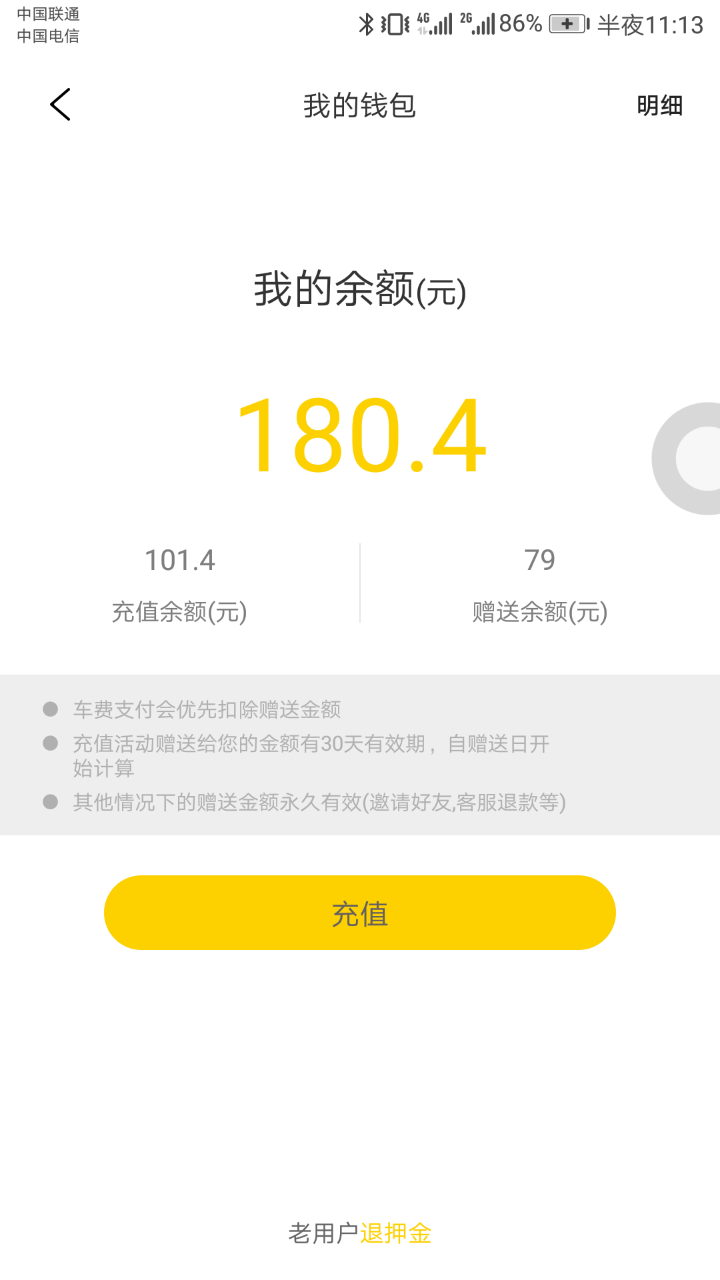Image resolution: width=720 pixels, height=1280 pixels.
Task: Tap the yellow 充值 recharge button
Action: point(360,913)
